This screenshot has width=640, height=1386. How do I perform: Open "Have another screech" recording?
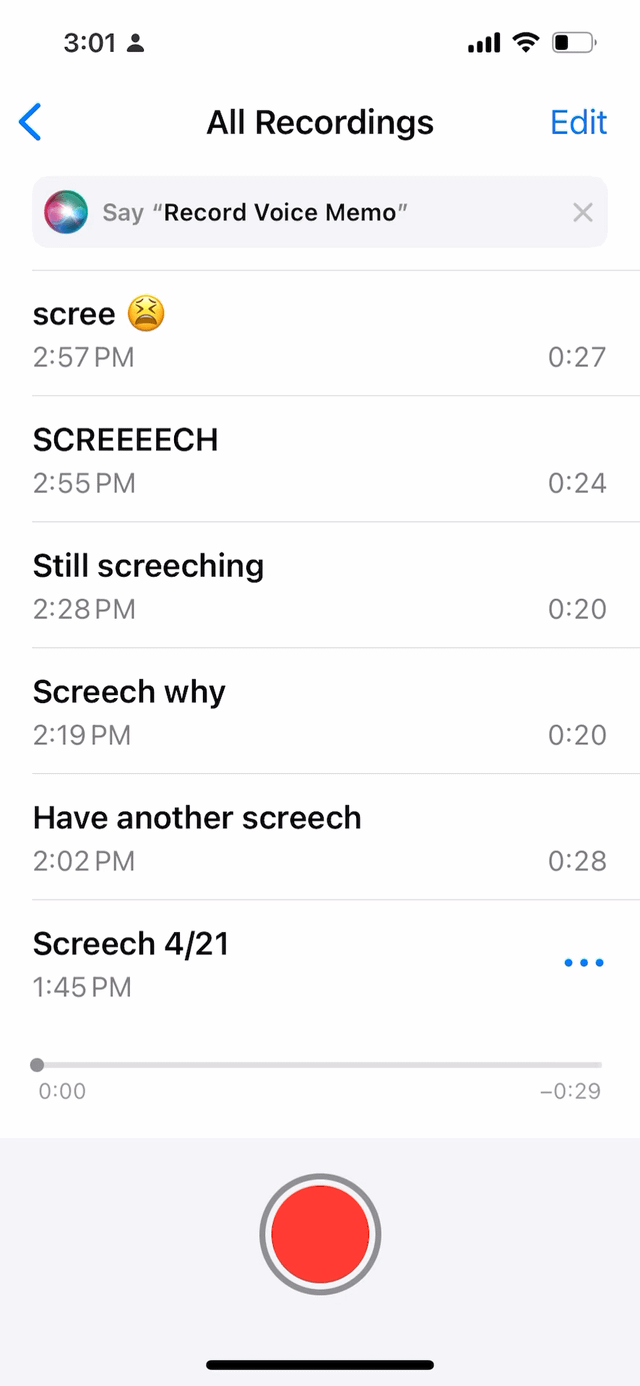tap(320, 838)
